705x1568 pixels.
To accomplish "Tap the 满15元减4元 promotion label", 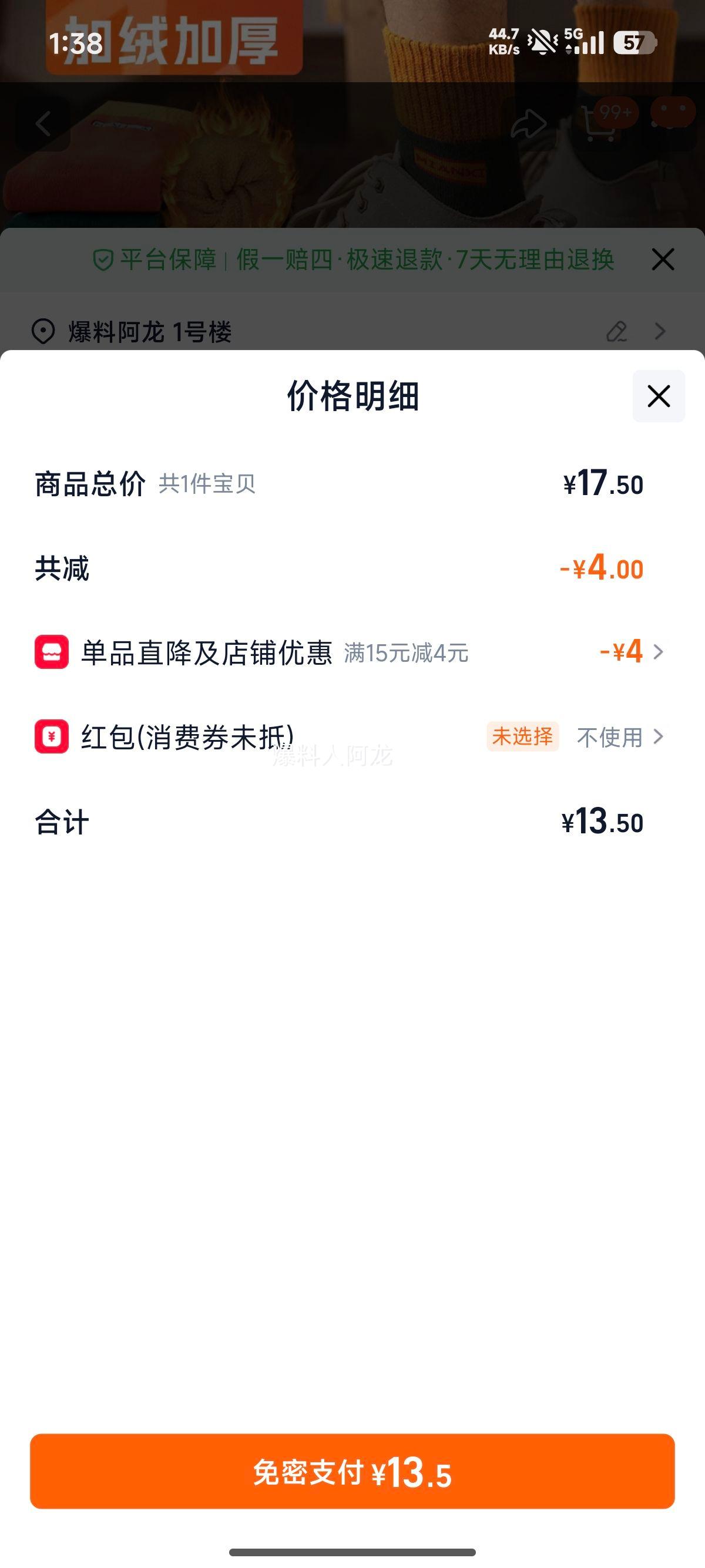I will pyautogui.click(x=407, y=652).
